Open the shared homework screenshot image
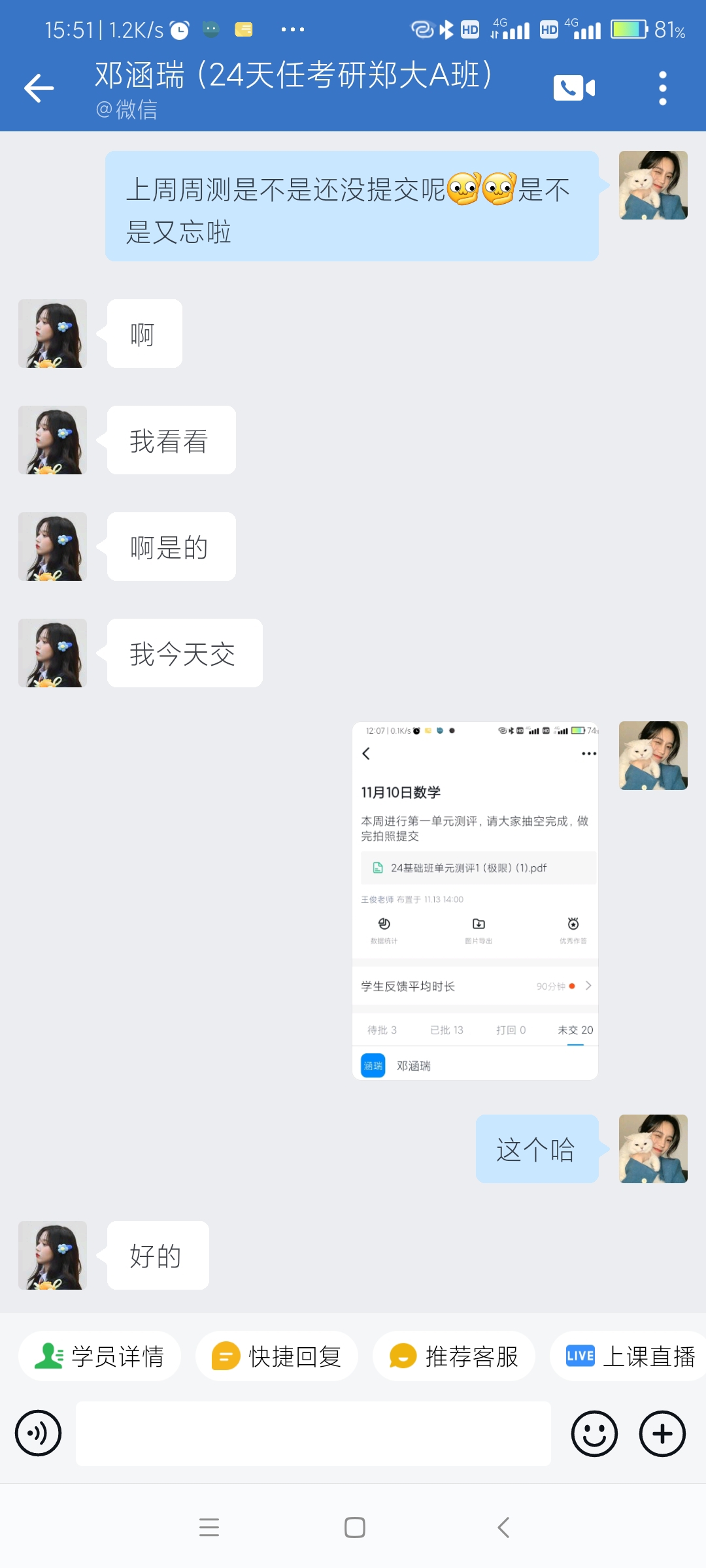The image size is (706, 1568). 475,900
